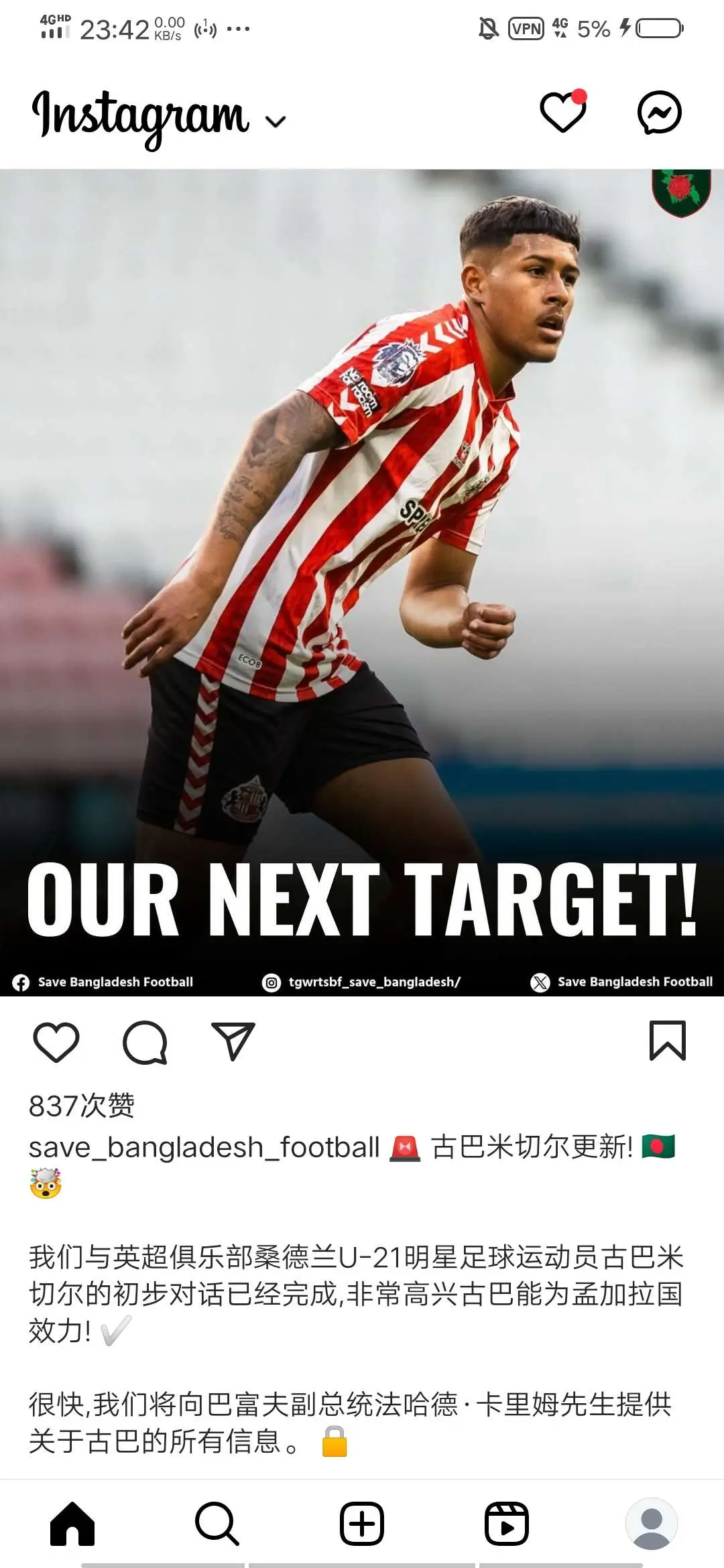Viewport: 724px width, 1568px height.
Task: Comment on the save_bangladesh_football post
Action: (145, 1042)
